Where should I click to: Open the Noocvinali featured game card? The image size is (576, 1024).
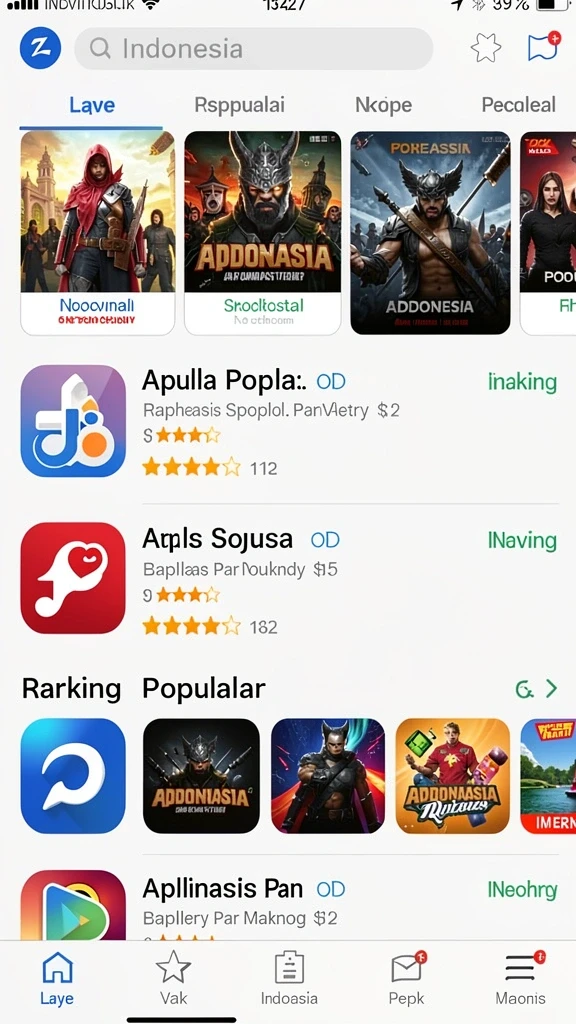pos(98,233)
